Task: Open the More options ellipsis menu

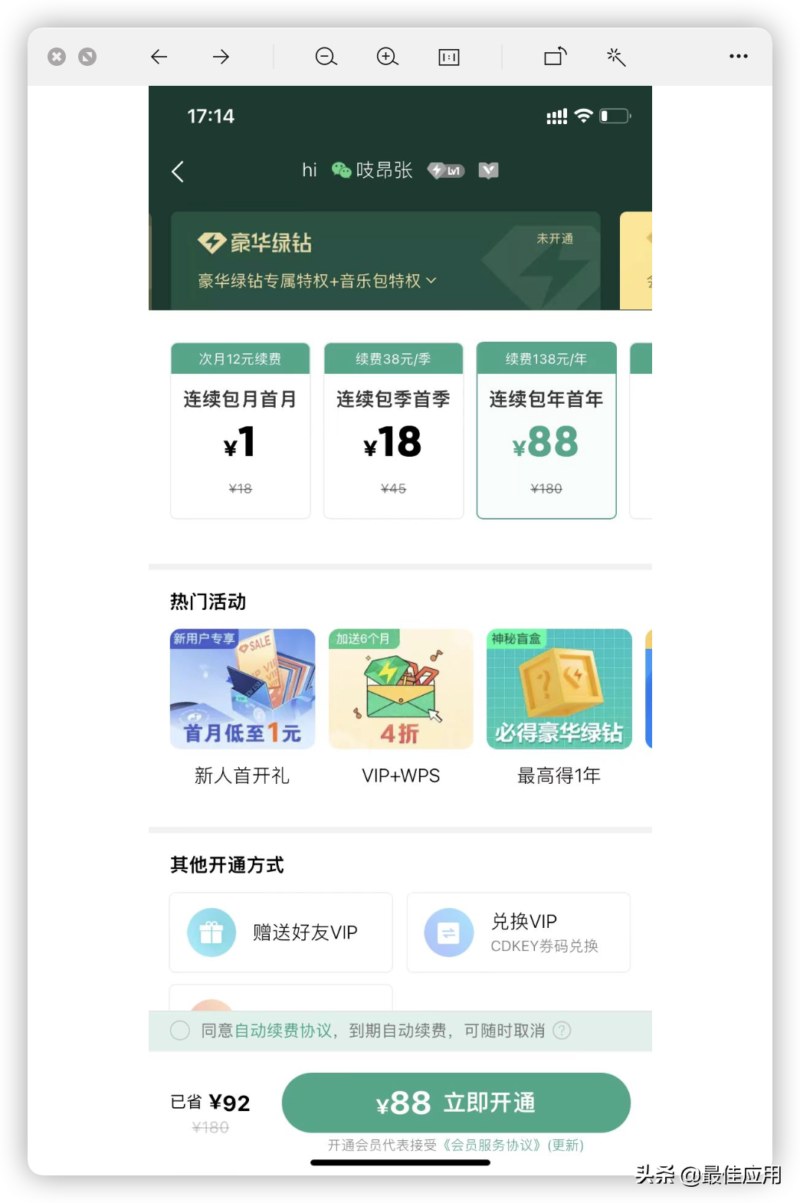Action: click(738, 57)
